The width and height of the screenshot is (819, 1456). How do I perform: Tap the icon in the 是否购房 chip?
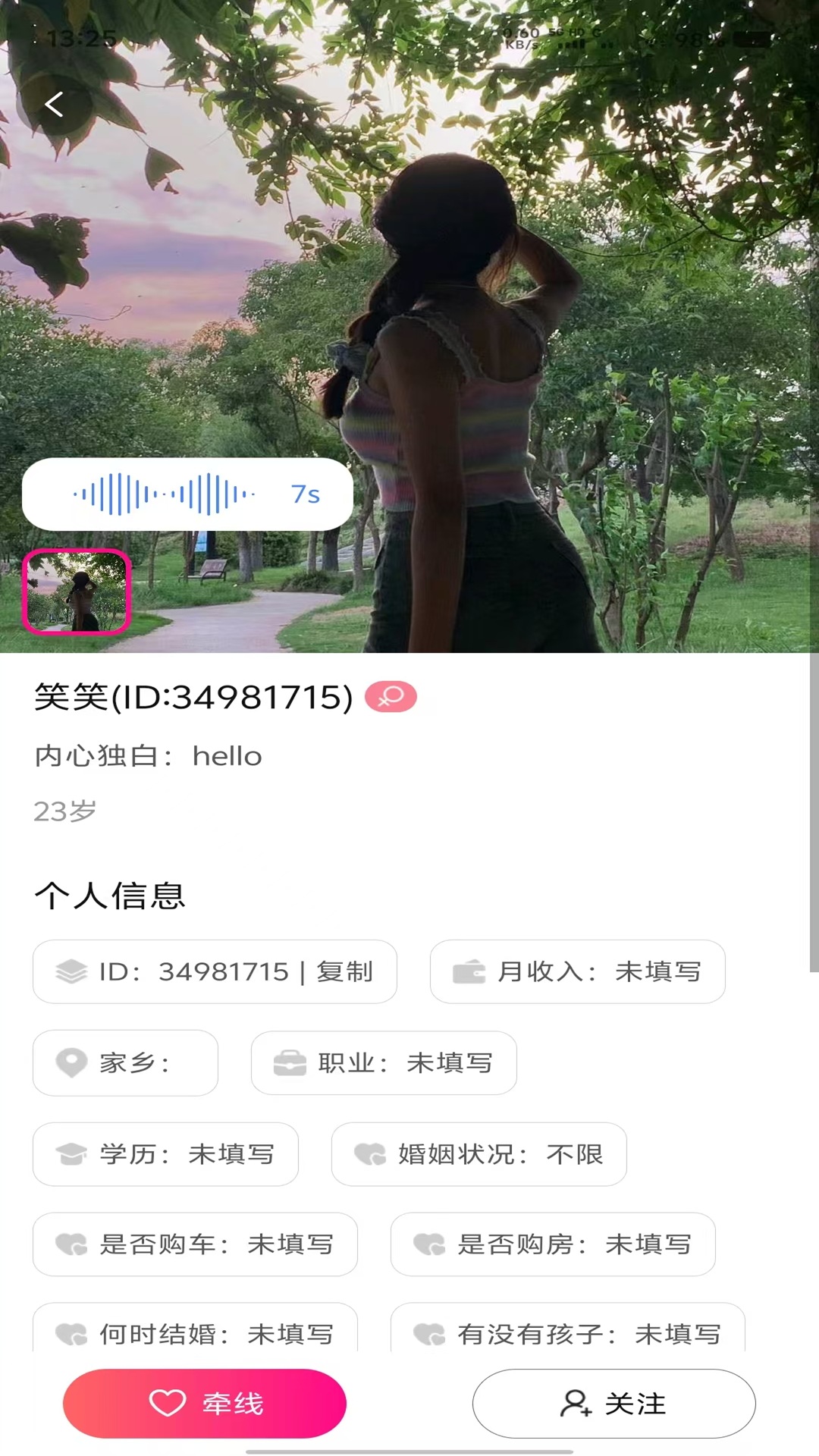[x=429, y=1244]
